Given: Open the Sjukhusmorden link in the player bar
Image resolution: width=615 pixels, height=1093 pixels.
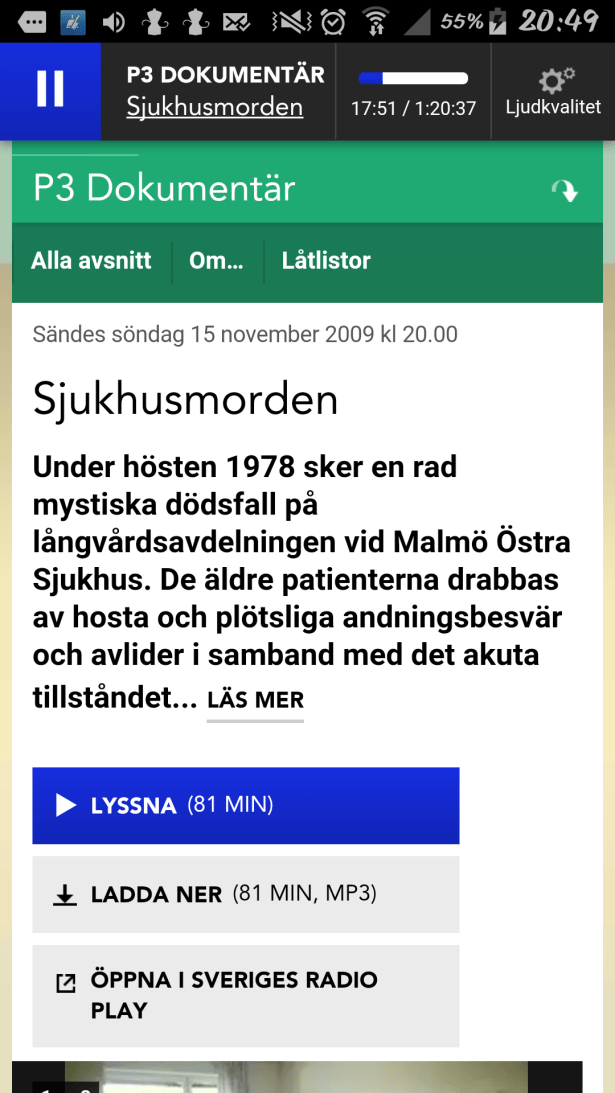Looking at the screenshot, I should (x=214, y=107).
